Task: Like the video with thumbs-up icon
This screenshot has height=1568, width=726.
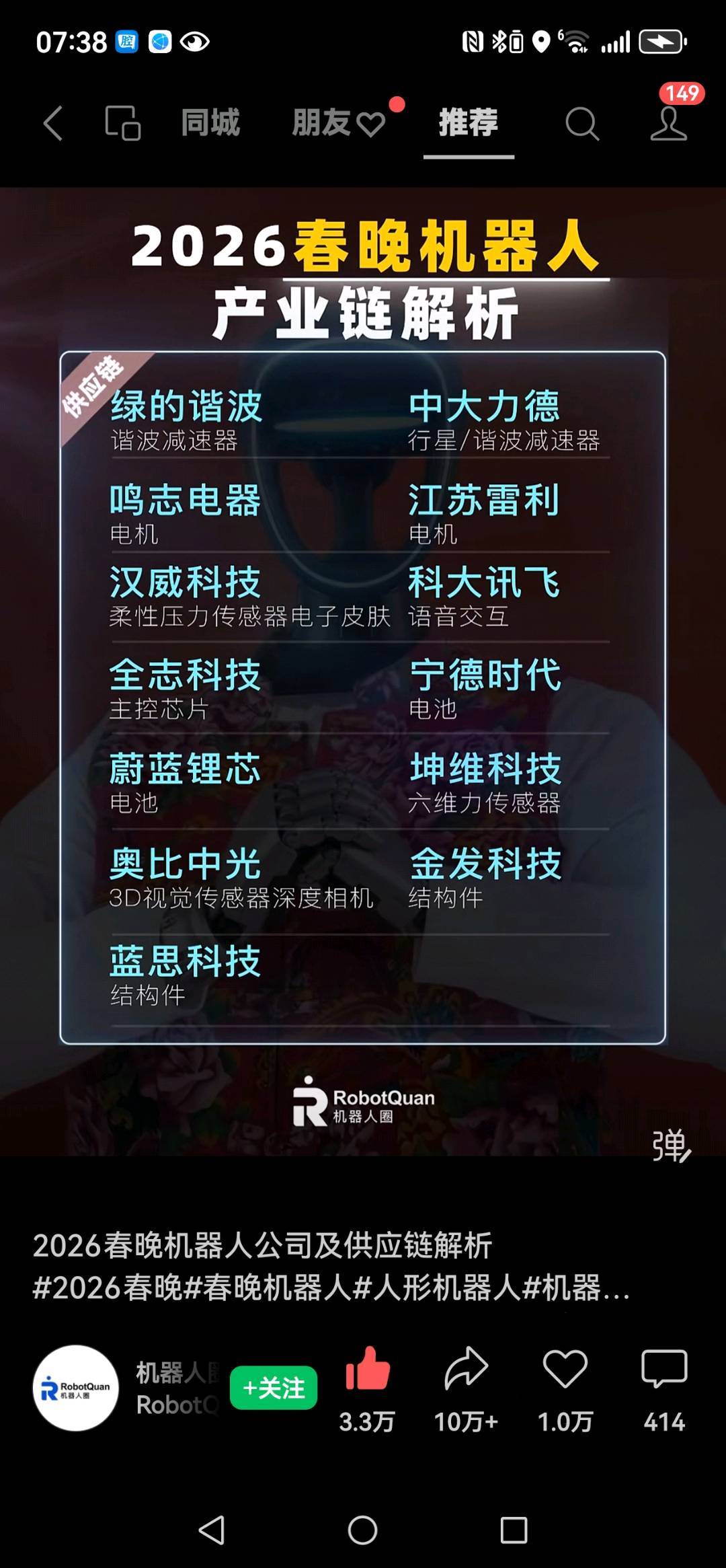Action: click(367, 1370)
